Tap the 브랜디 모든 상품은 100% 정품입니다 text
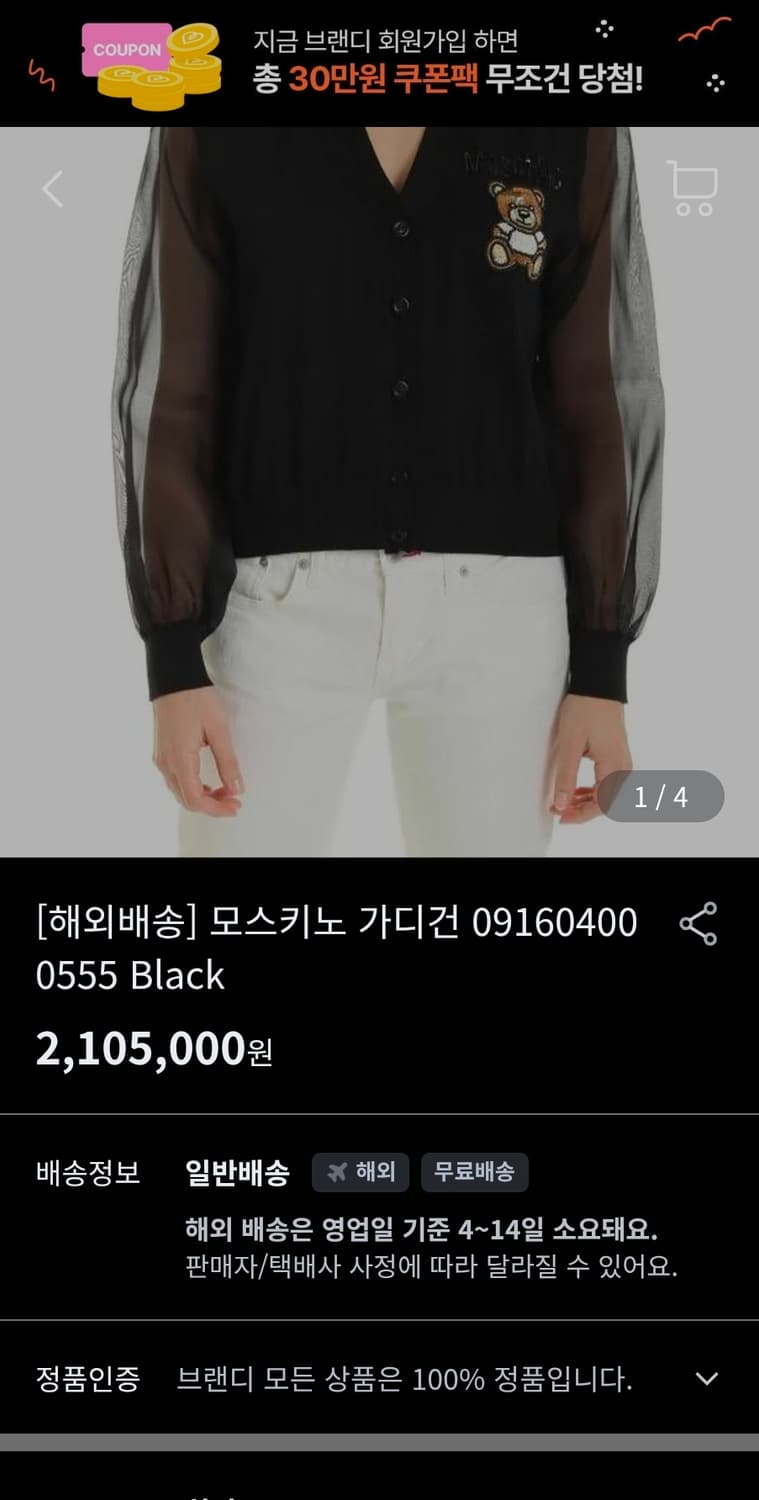 click(x=404, y=1378)
